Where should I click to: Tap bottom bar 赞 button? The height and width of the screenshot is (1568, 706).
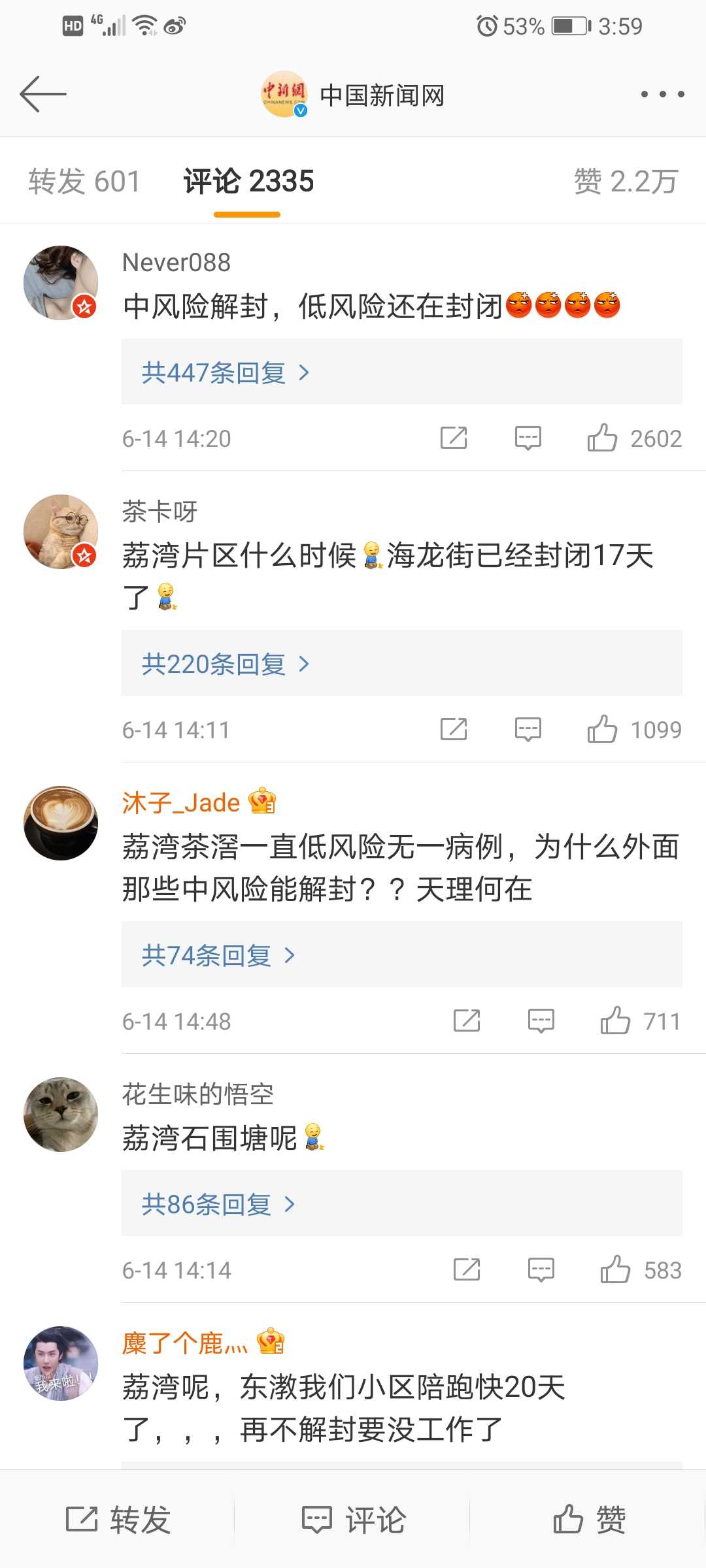588,1519
